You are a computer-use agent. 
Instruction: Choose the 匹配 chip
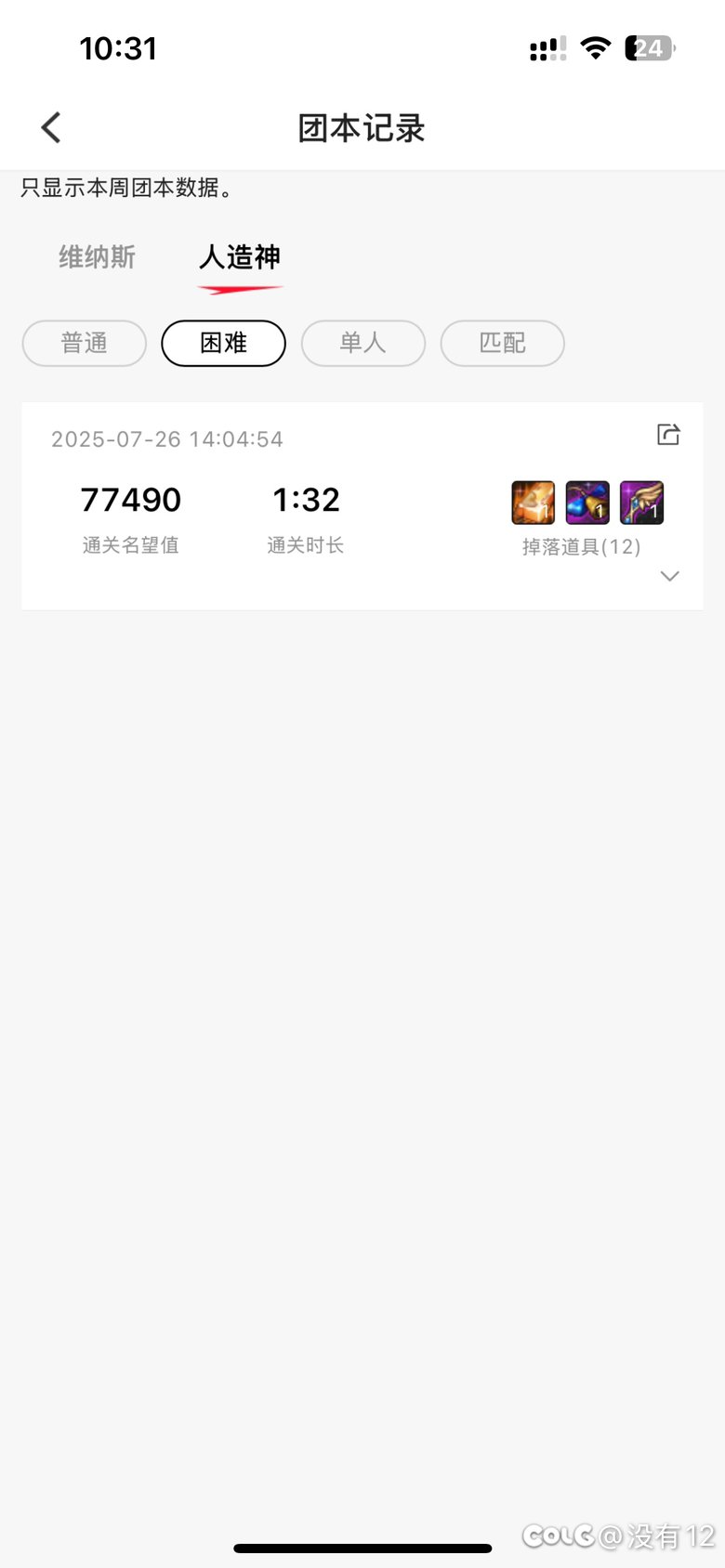(x=503, y=344)
